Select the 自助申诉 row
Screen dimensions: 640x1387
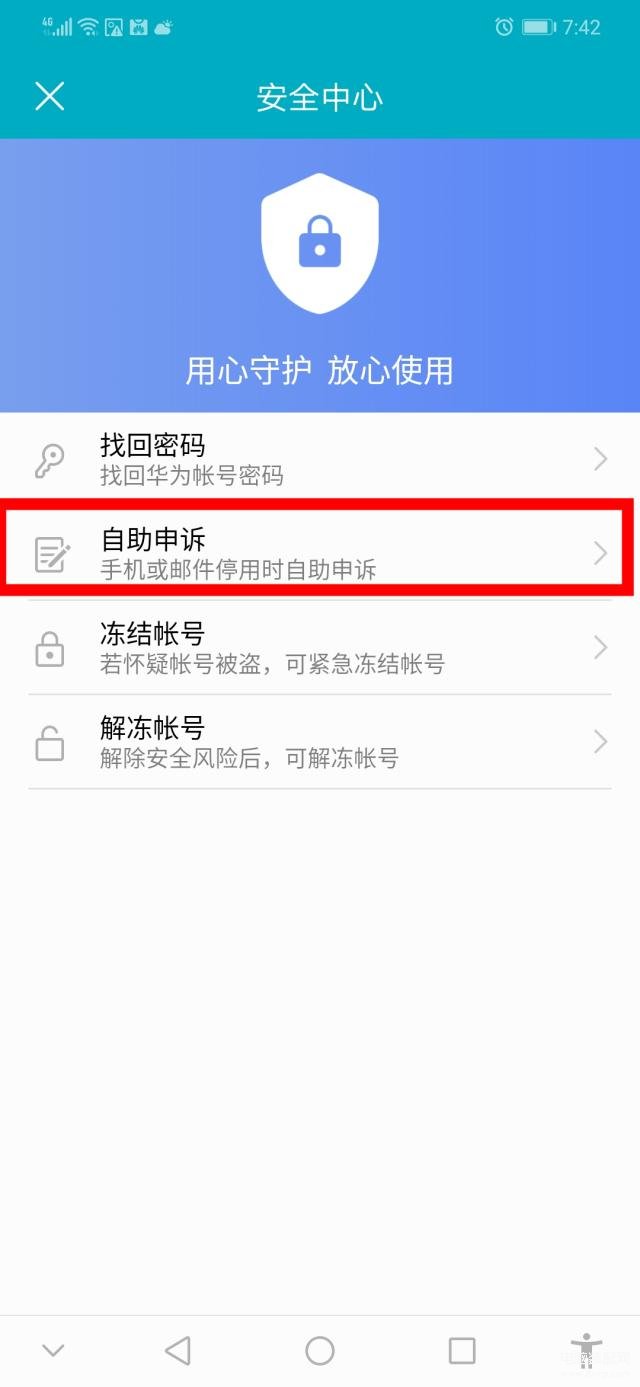coord(318,553)
